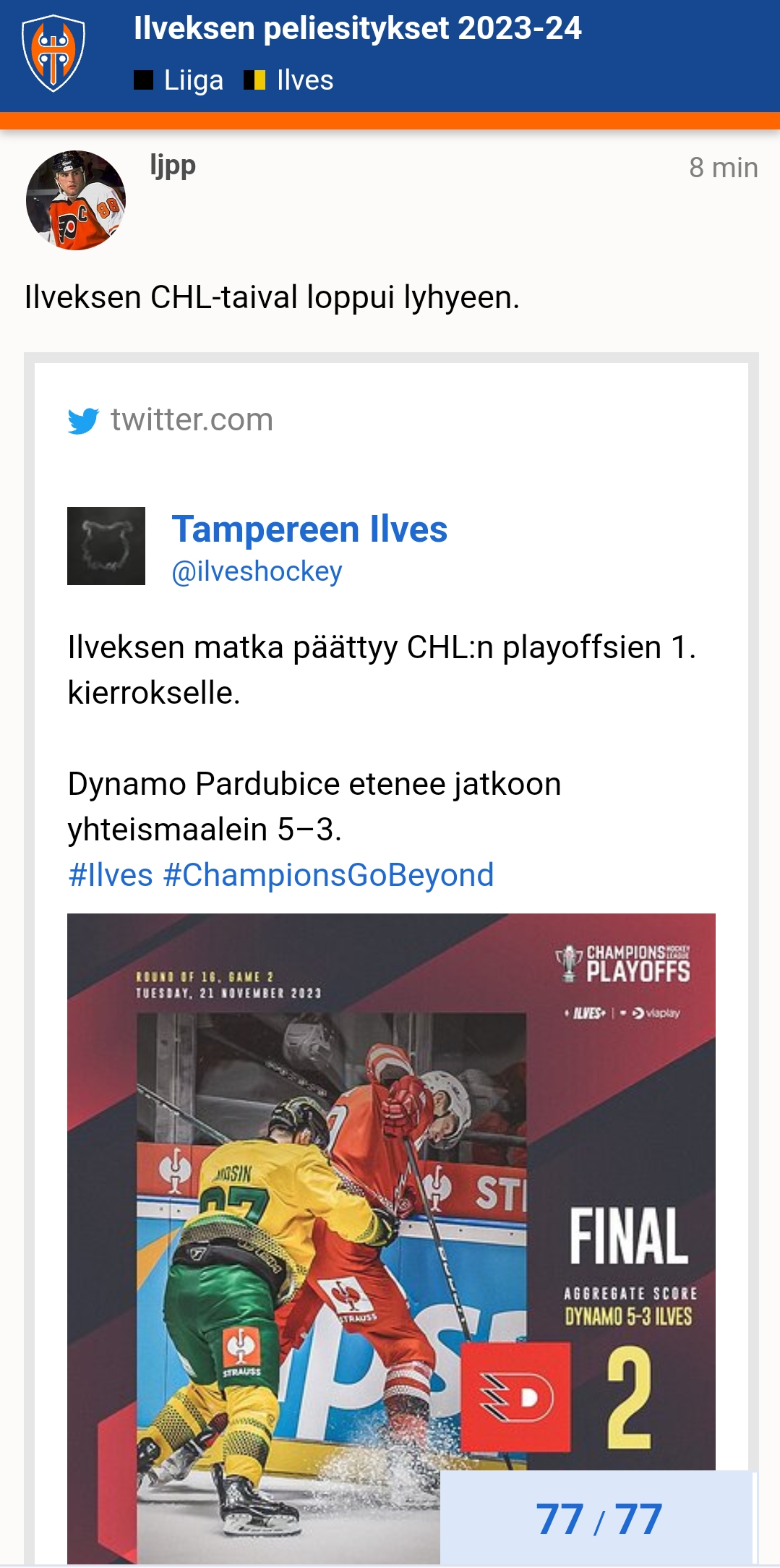Open username ljpp's profile

click(173, 166)
